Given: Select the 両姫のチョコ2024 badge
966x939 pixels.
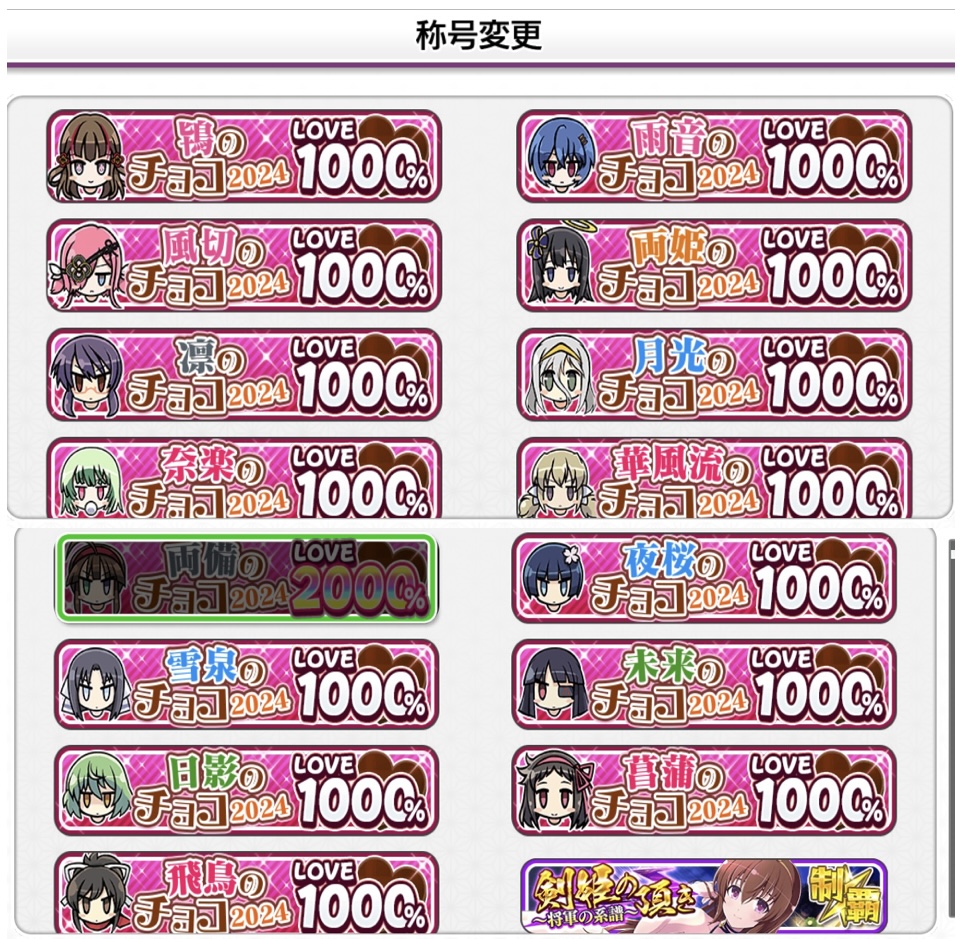Looking at the screenshot, I should coord(714,265).
